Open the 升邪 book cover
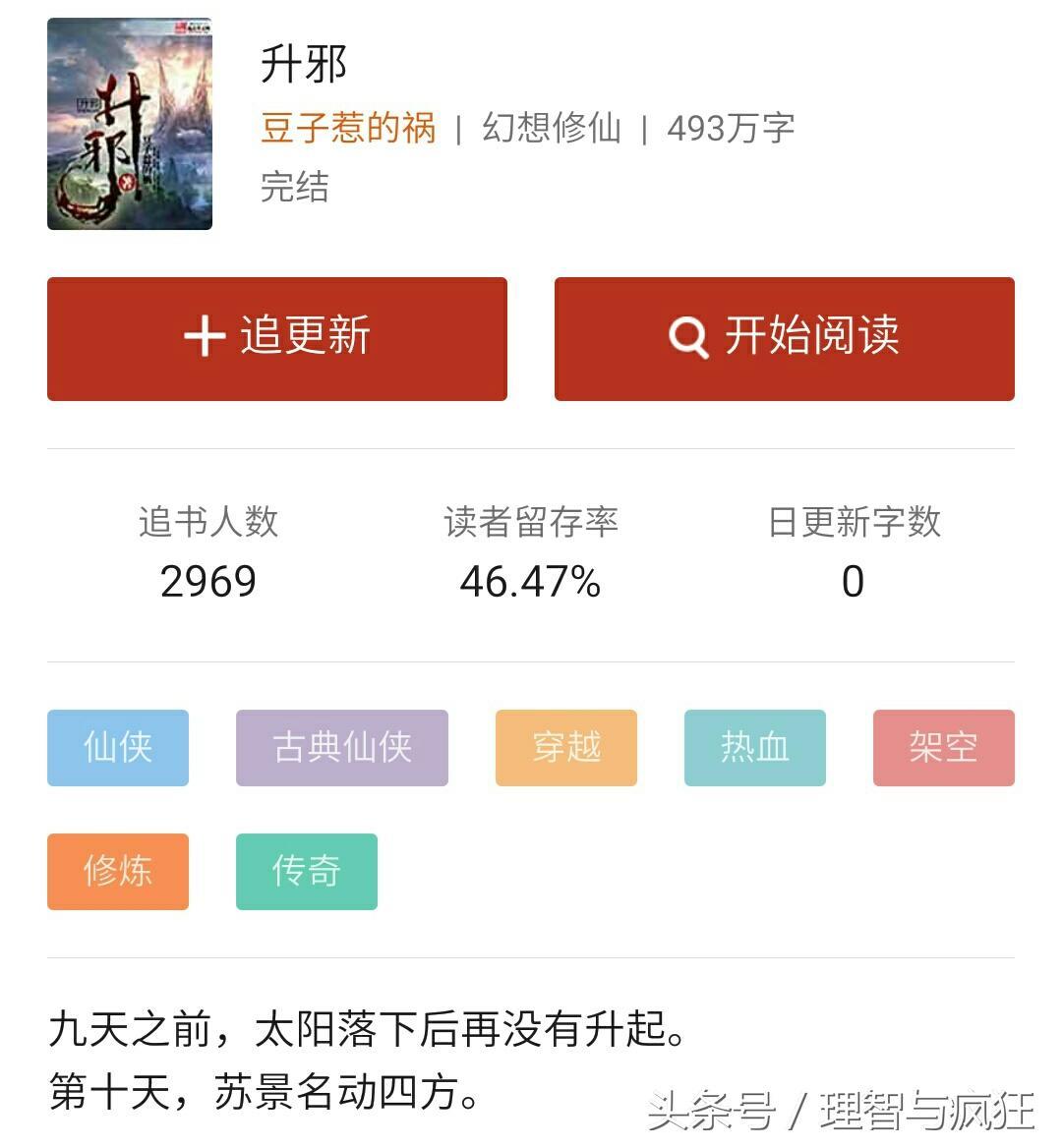The image size is (1062, 1148). tap(130, 124)
